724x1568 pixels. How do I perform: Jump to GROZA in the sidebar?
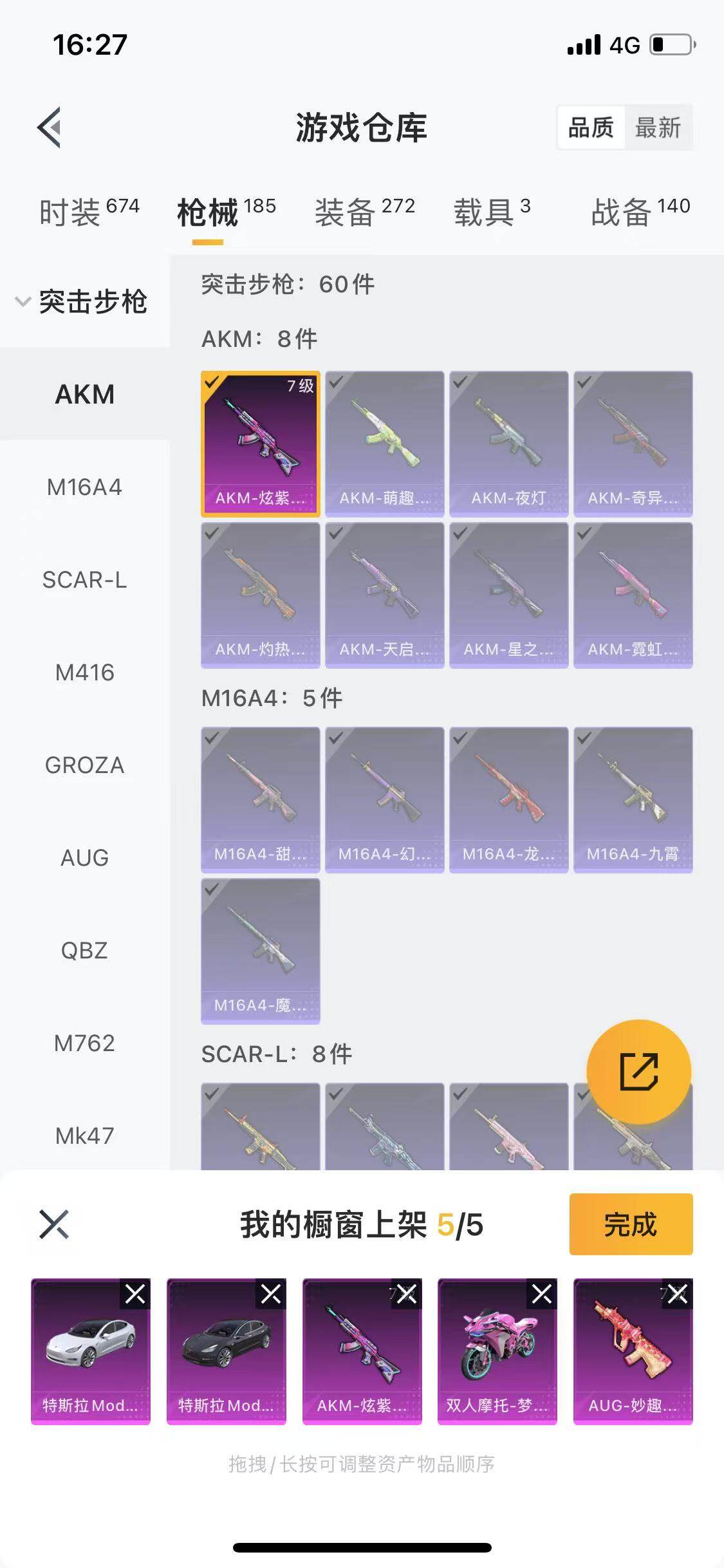tap(84, 765)
